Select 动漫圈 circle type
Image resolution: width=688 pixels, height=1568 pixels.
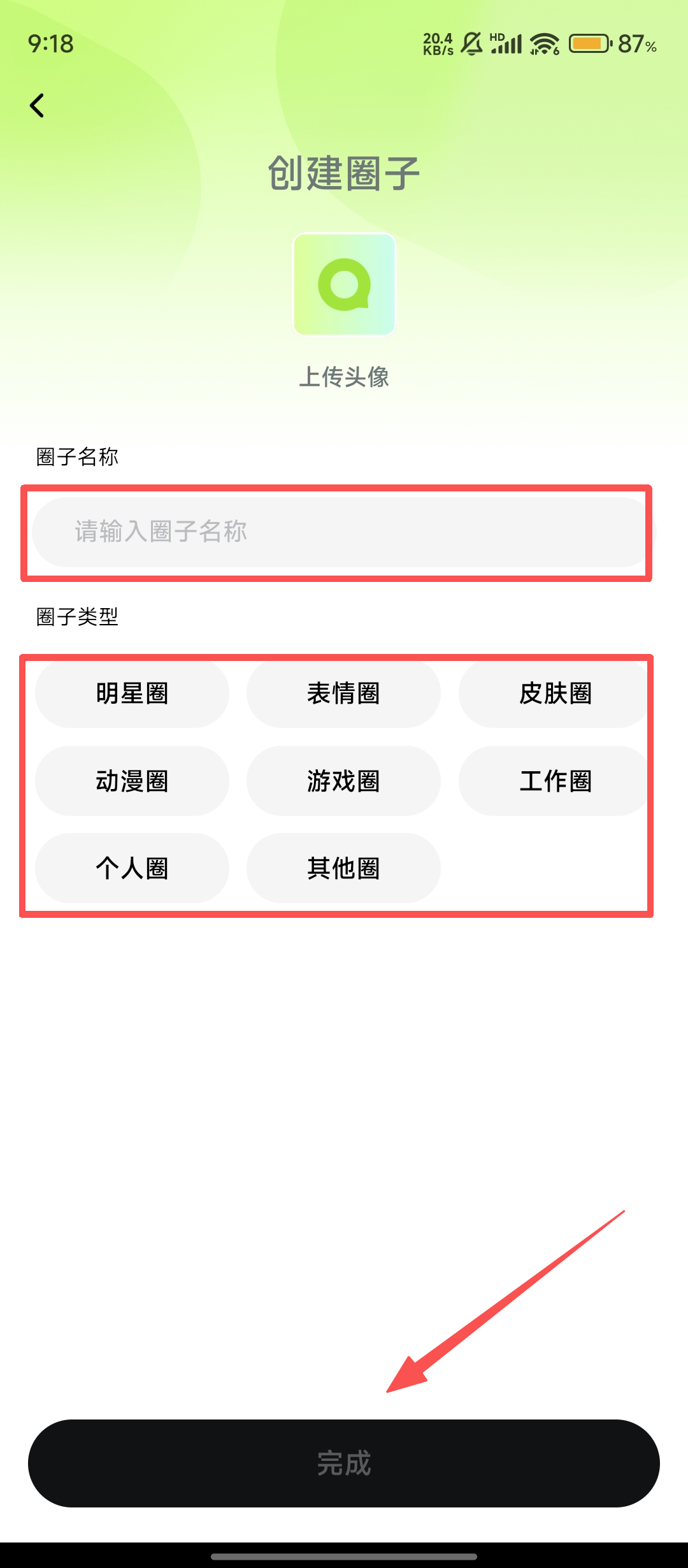[x=132, y=781]
